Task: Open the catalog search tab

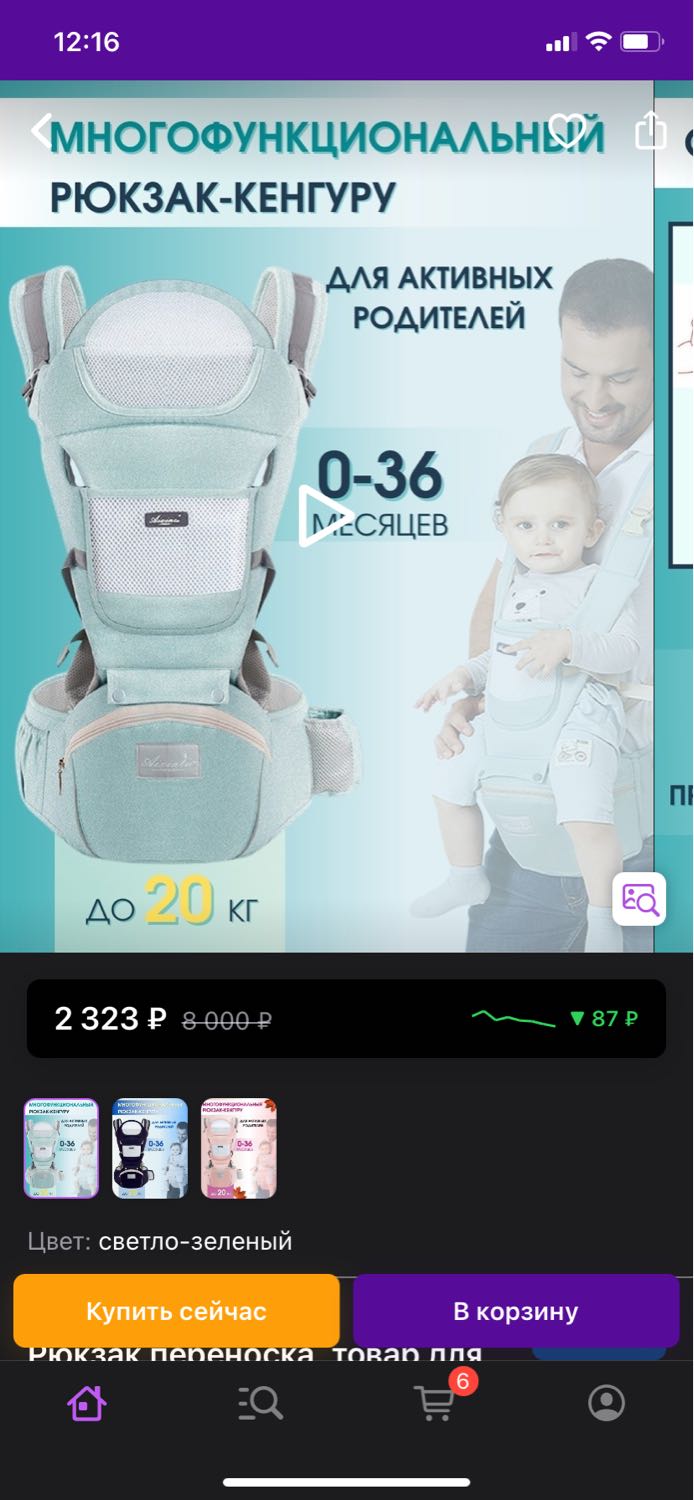Action: [260, 1403]
